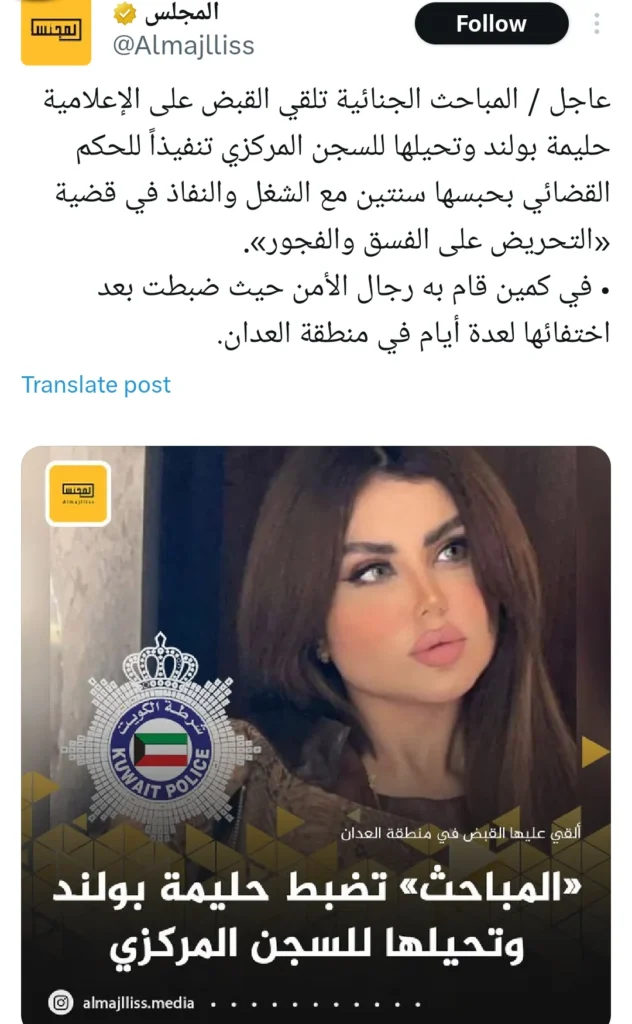Follow the @Almajlliss account
This screenshot has width=632, height=1024.
491,24
